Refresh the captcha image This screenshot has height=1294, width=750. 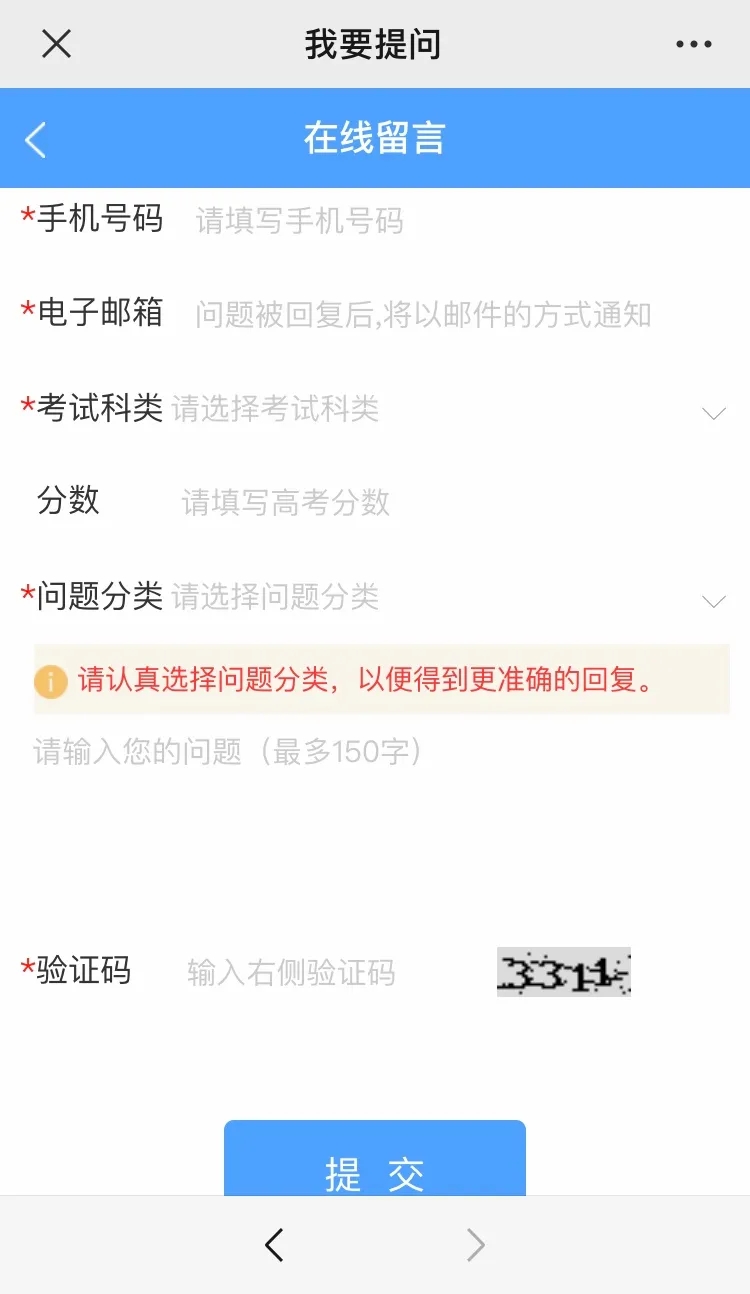[x=564, y=972]
